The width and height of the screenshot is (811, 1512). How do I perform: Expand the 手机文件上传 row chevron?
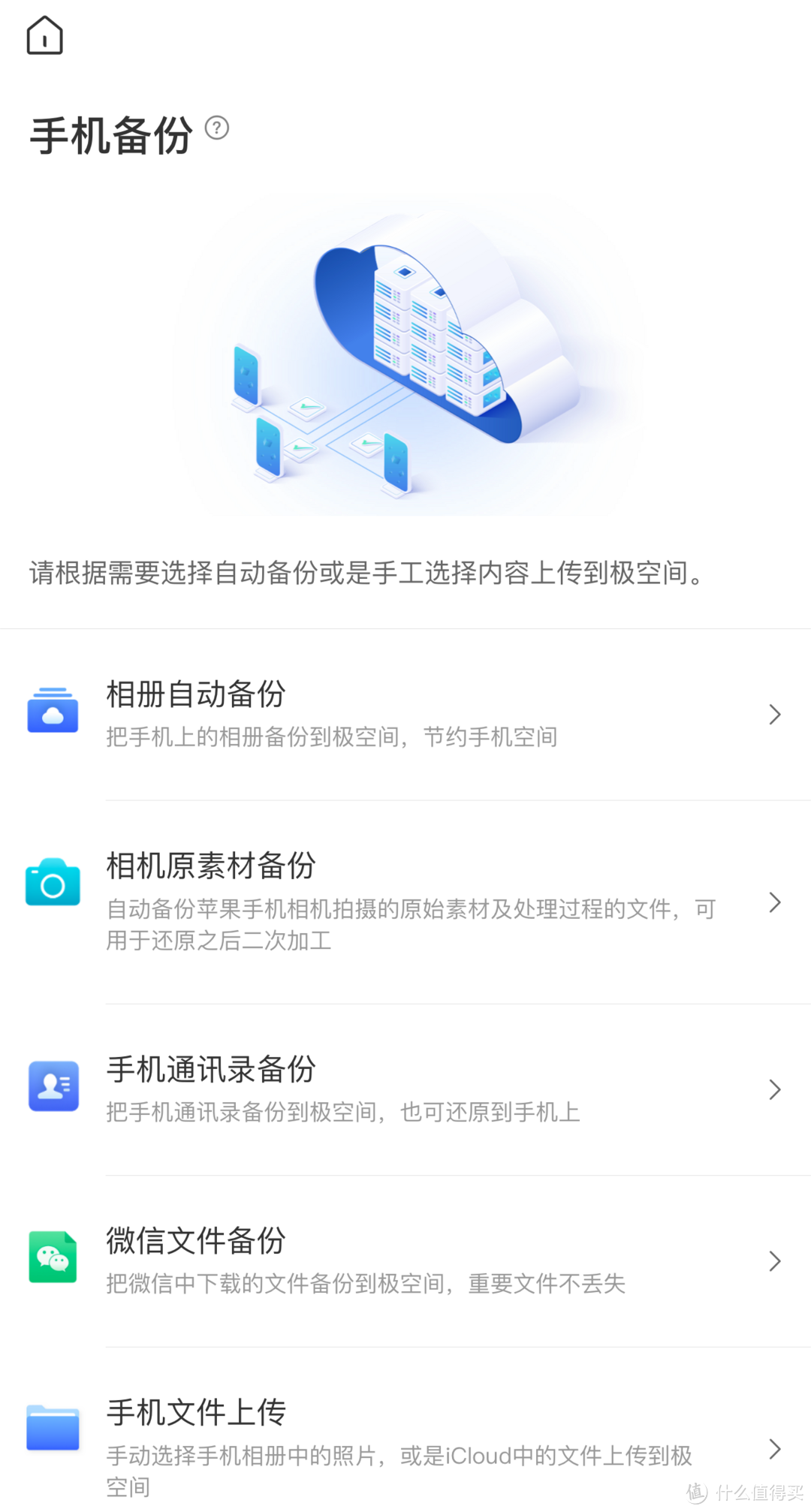(x=776, y=1447)
